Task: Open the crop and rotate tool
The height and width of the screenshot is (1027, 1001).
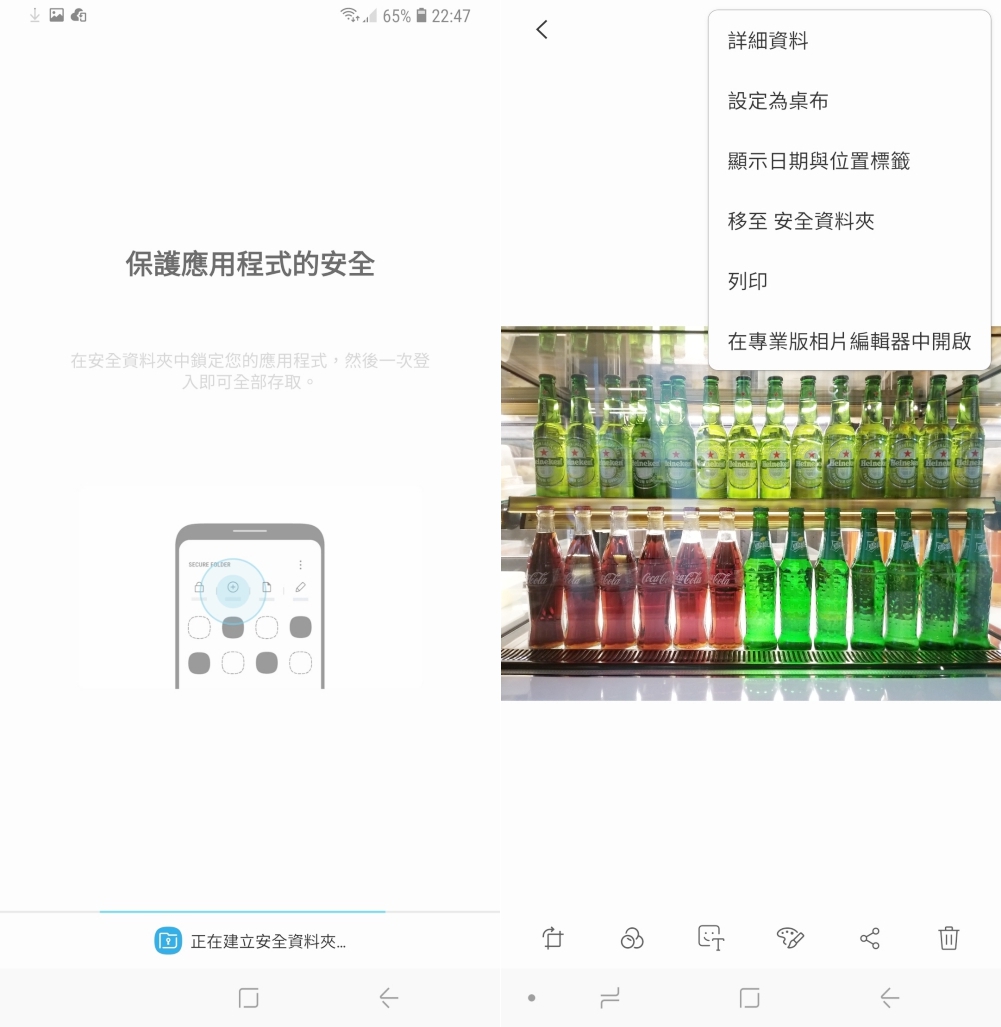Action: 553,937
